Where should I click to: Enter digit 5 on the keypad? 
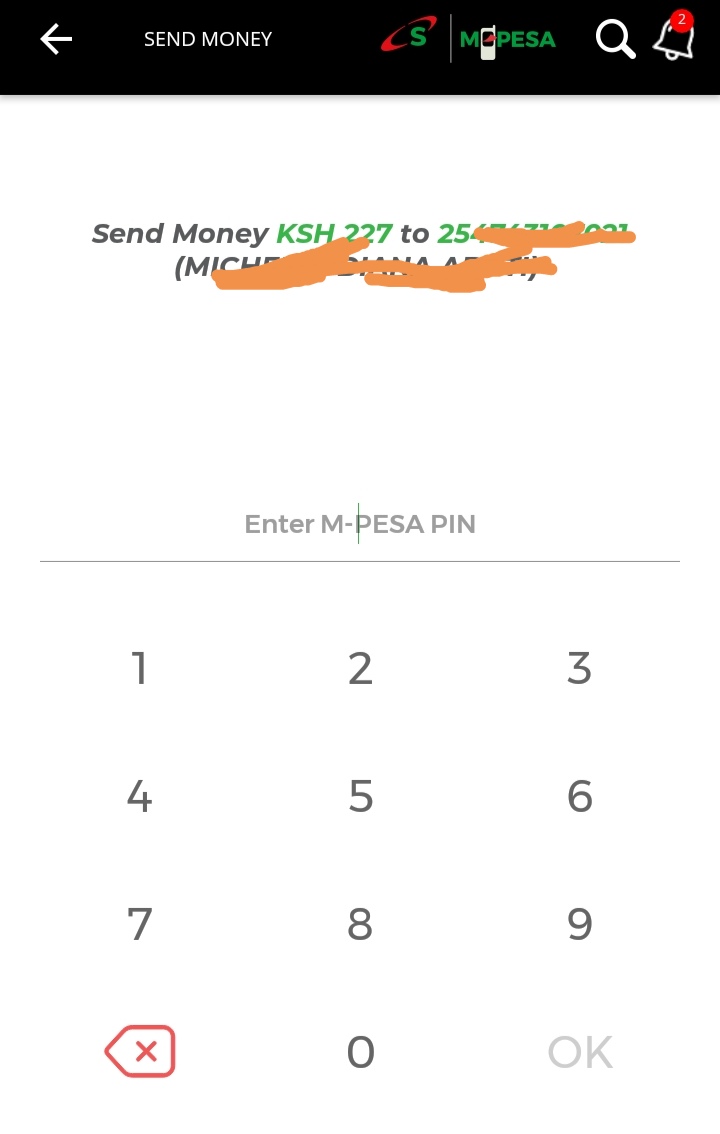click(x=360, y=797)
